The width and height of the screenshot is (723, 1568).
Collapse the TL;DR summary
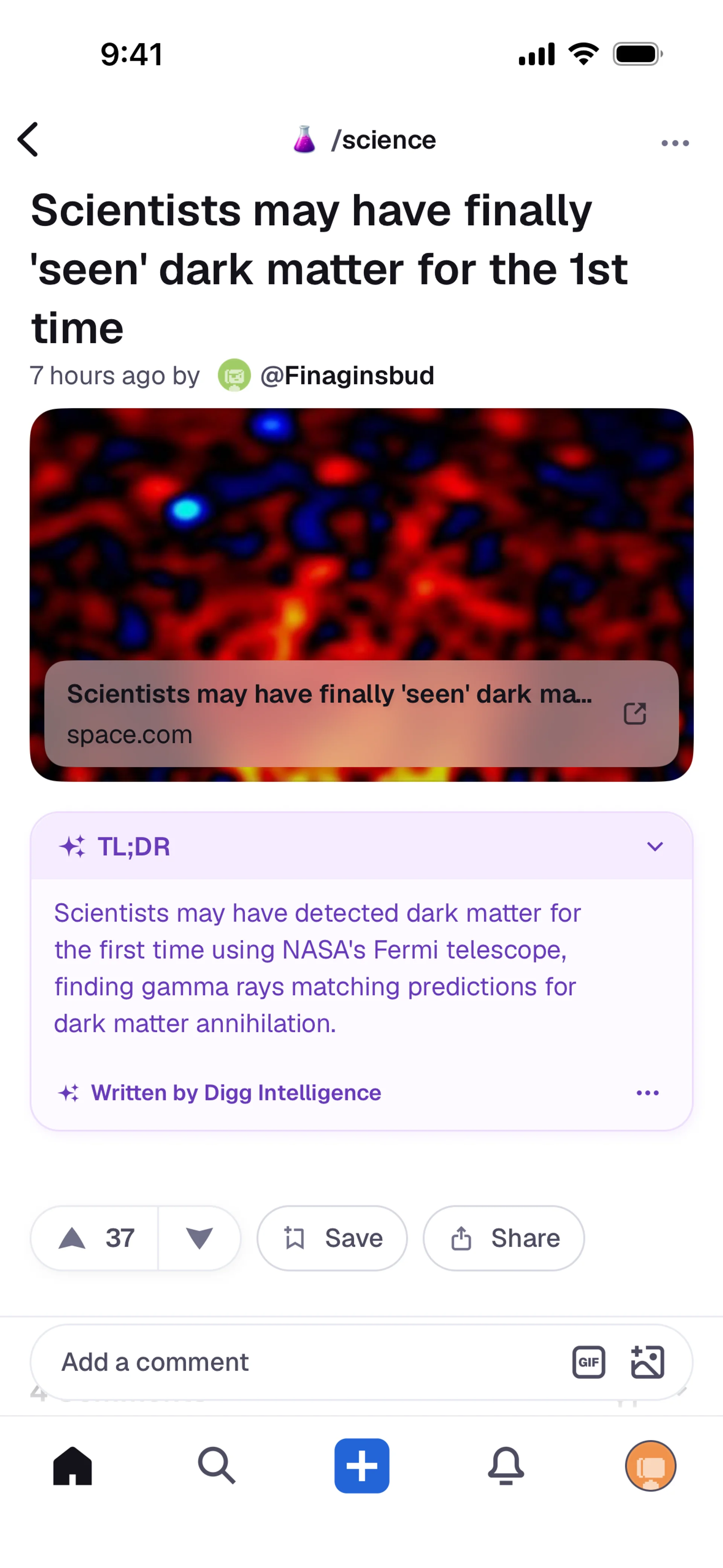(654, 846)
